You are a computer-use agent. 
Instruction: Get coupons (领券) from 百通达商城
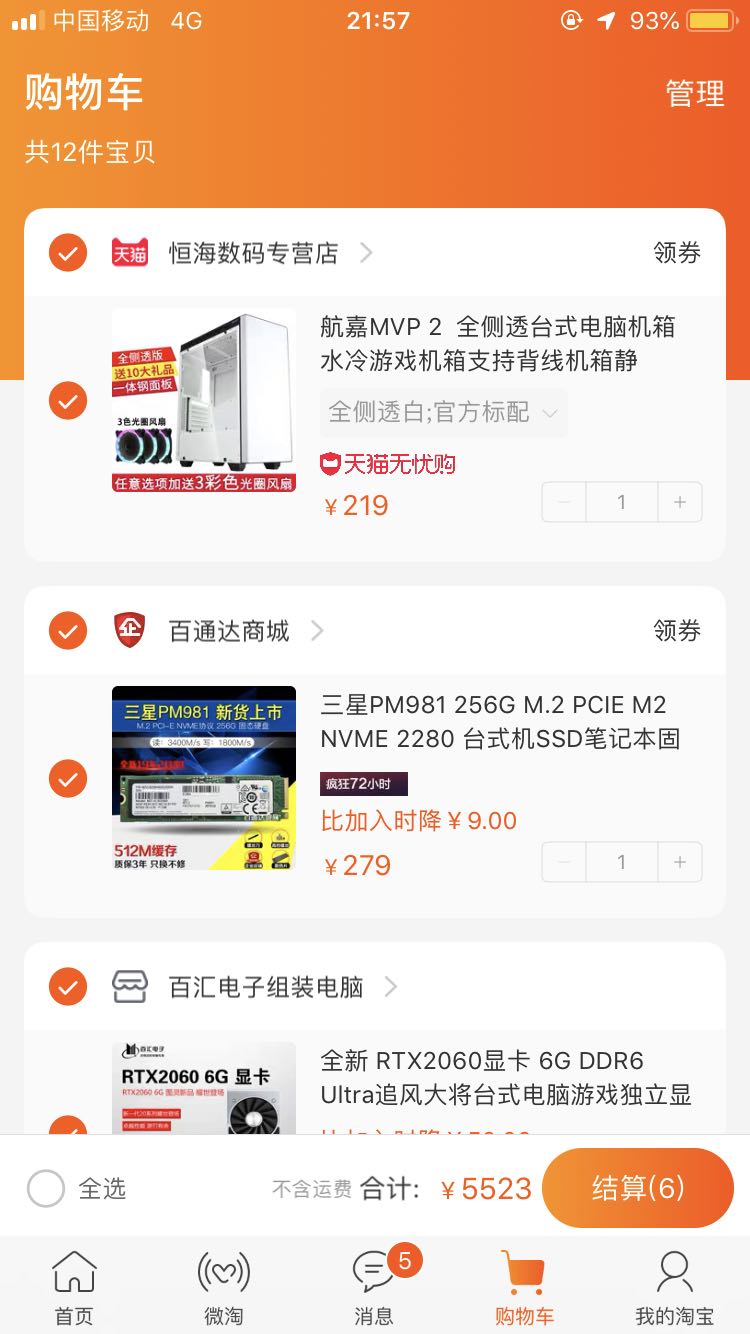677,631
